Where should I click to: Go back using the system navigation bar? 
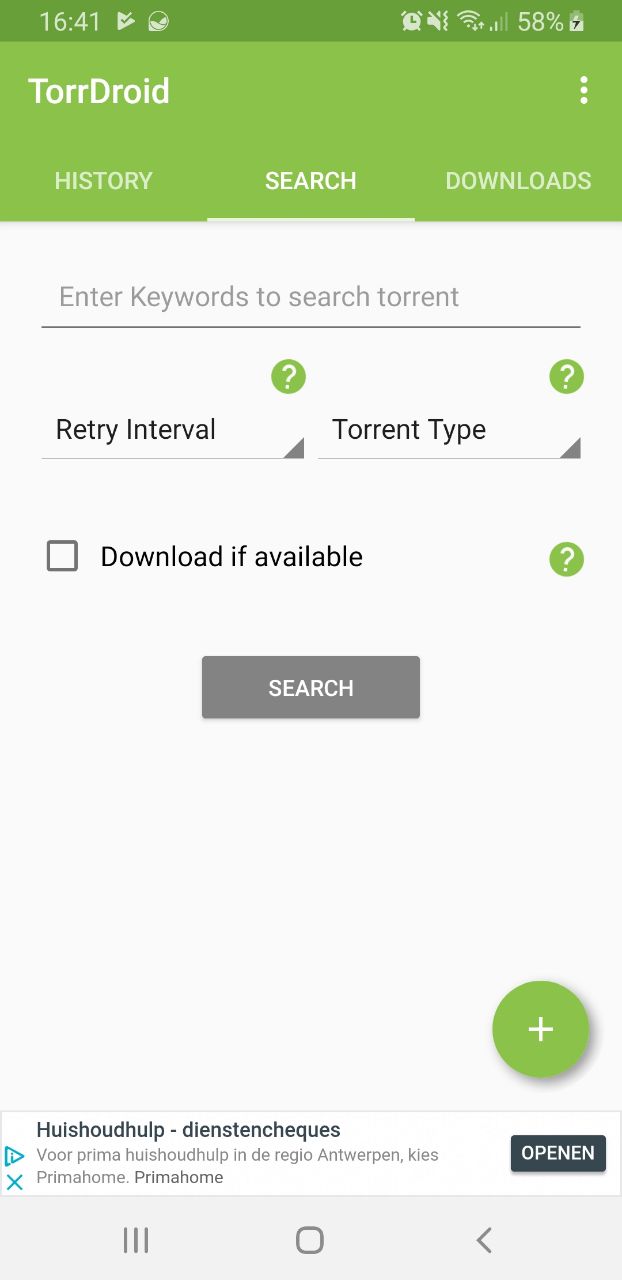pos(484,1241)
